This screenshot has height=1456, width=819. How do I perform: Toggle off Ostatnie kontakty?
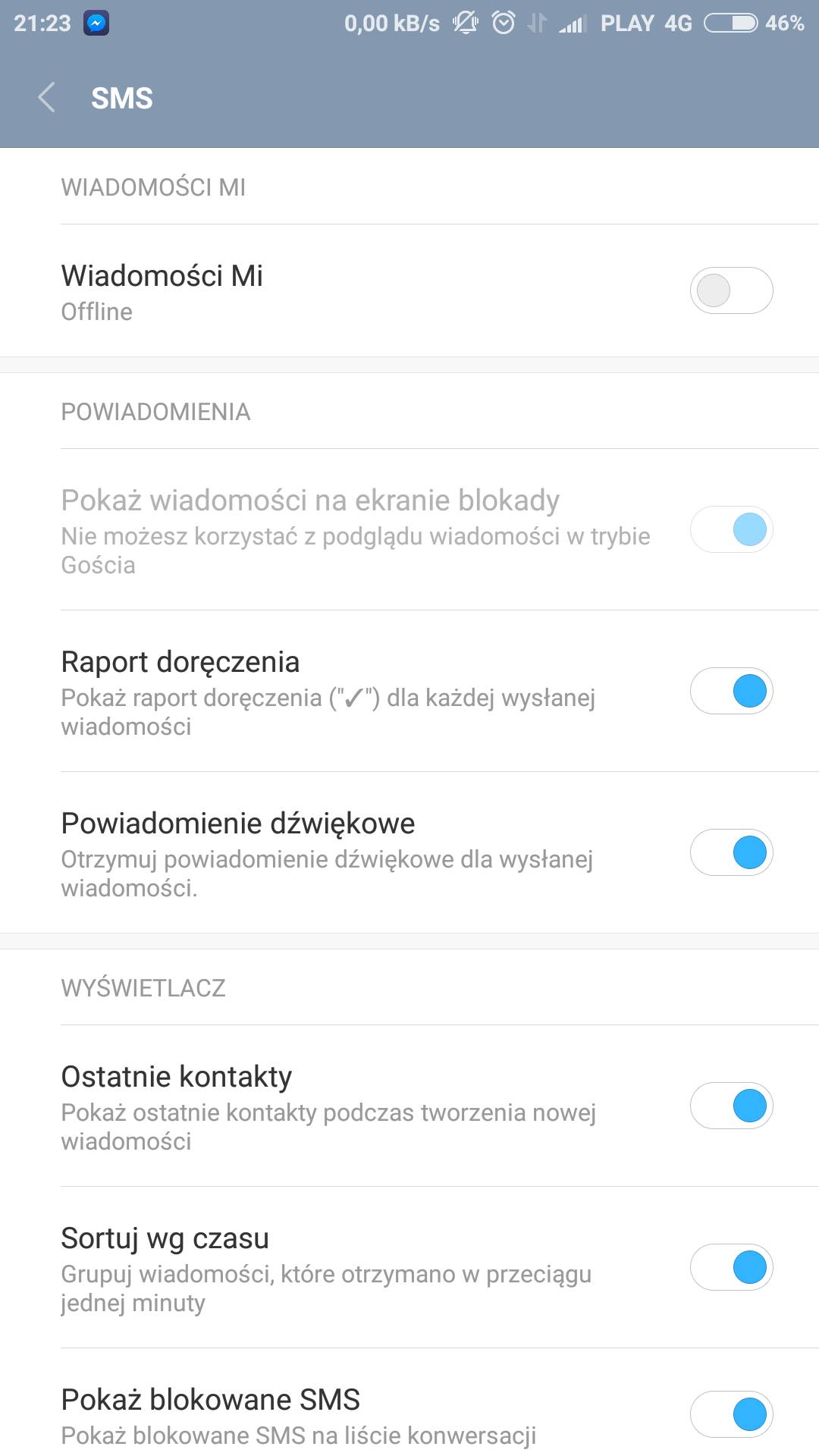(731, 1106)
